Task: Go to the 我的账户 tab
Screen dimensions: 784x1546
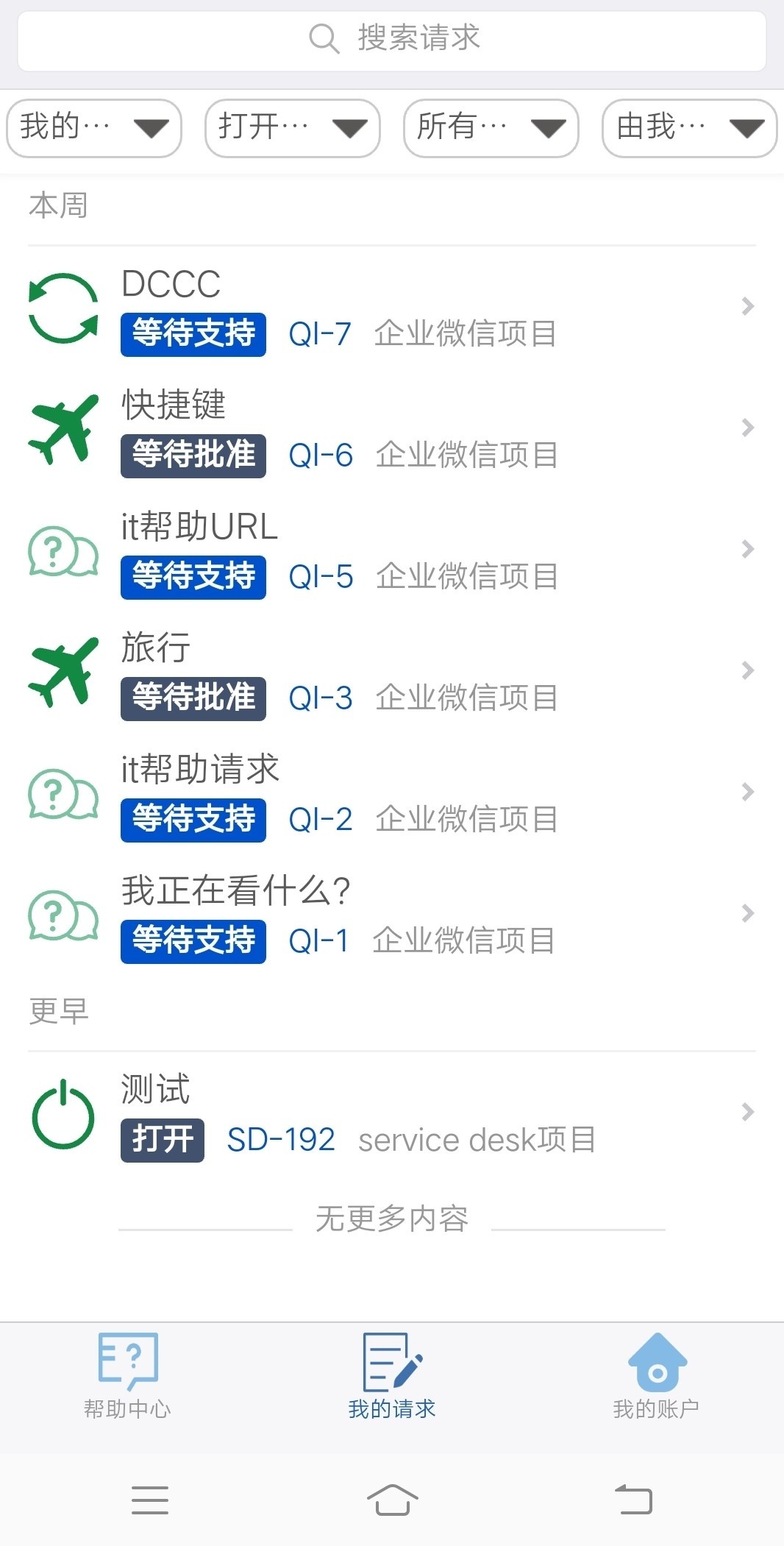Action: [x=656, y=1376]
